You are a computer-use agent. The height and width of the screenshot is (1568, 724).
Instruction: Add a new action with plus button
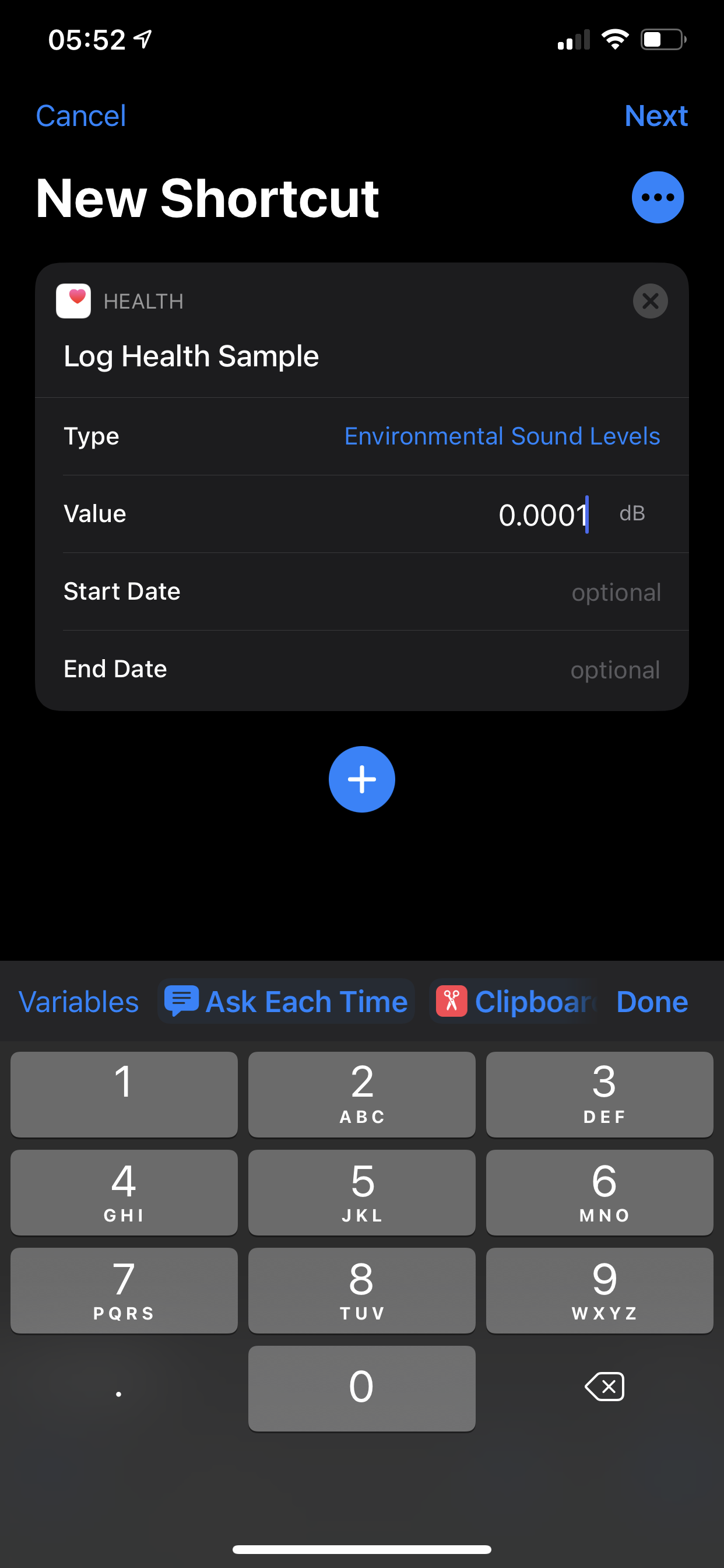(361, 779)
